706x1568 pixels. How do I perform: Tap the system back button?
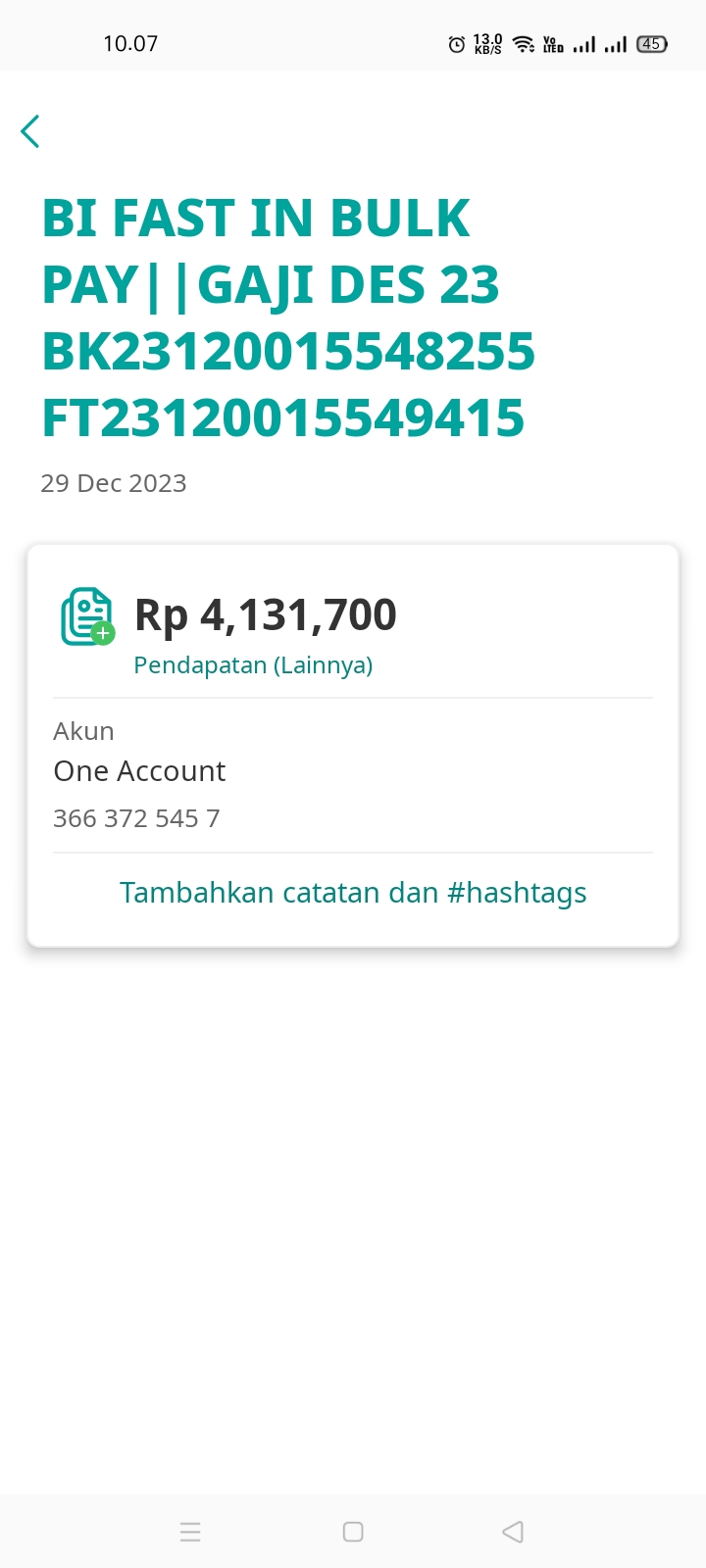[513, 1532]
